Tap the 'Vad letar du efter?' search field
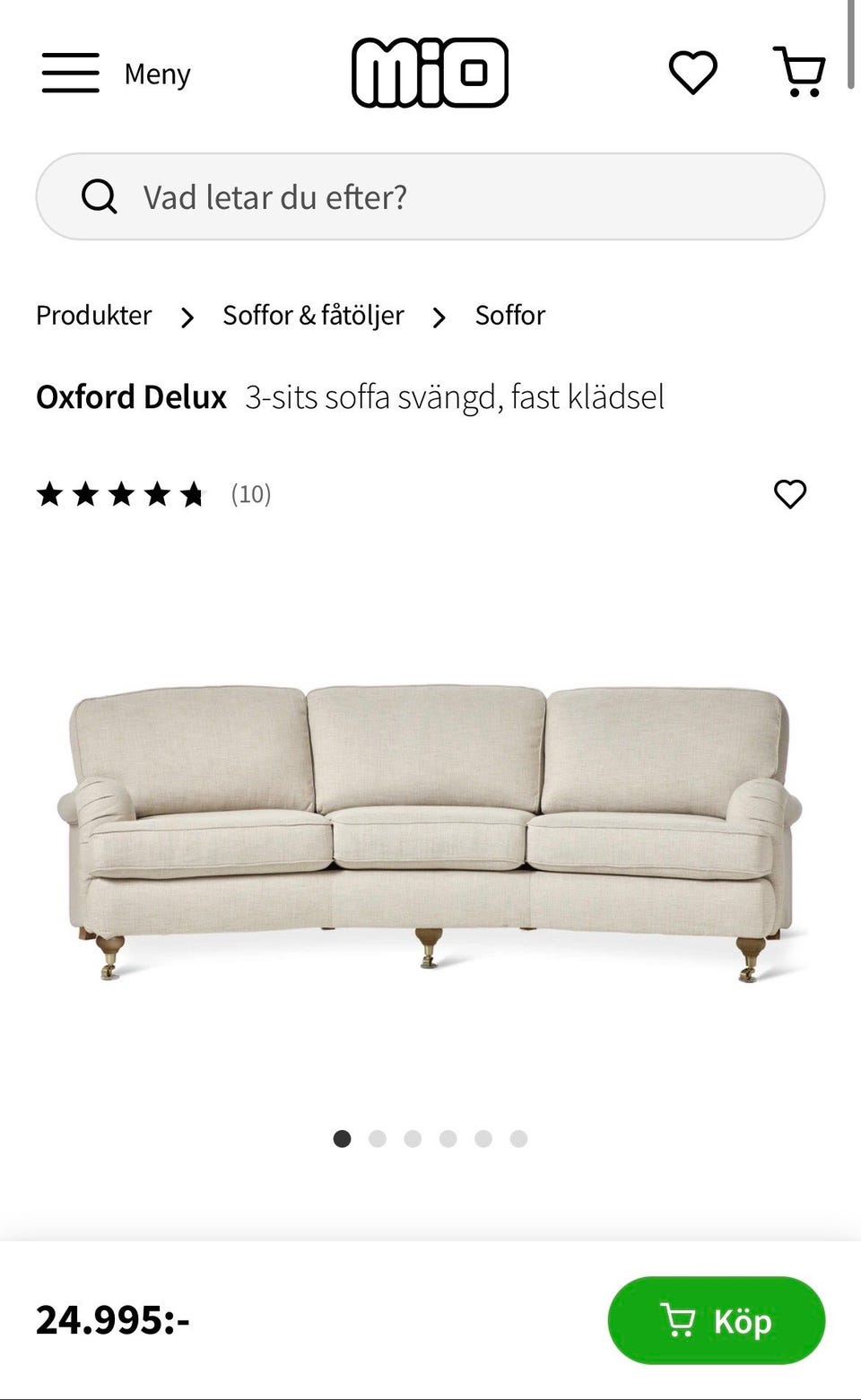The height and width of the screenshot is (1400, 861). 430,196
